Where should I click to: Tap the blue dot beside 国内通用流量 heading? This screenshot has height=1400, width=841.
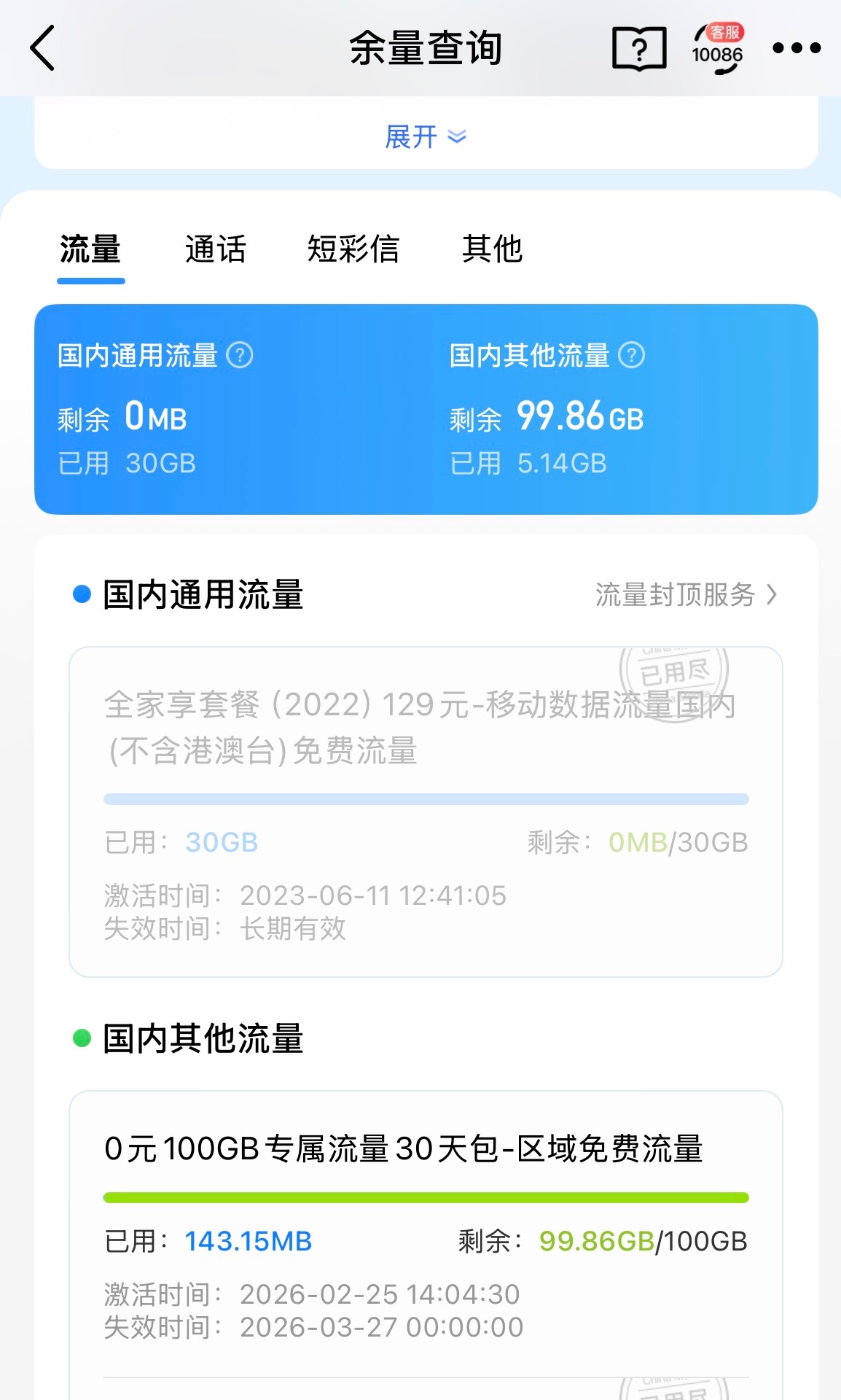(80, 596)
